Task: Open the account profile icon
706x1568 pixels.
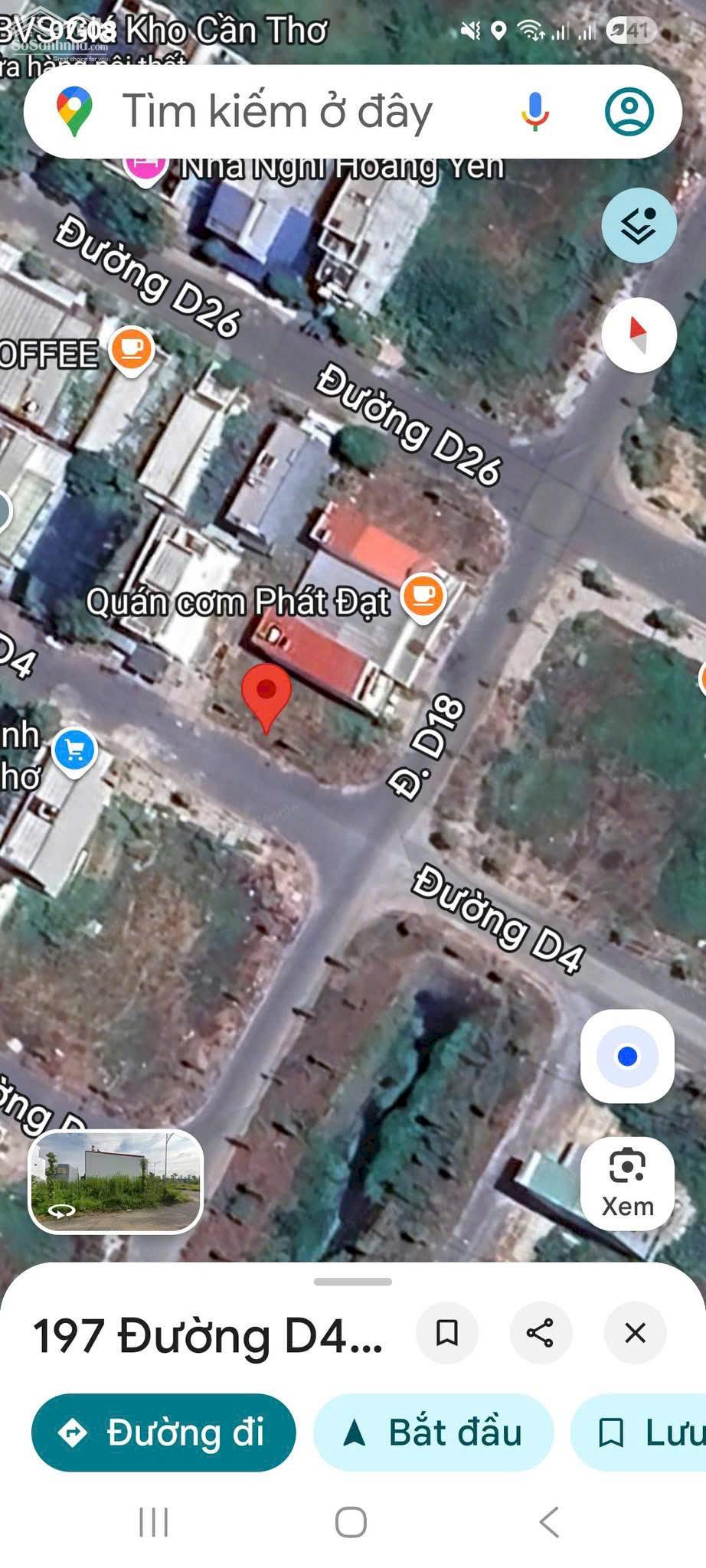Action: point(629,112)
